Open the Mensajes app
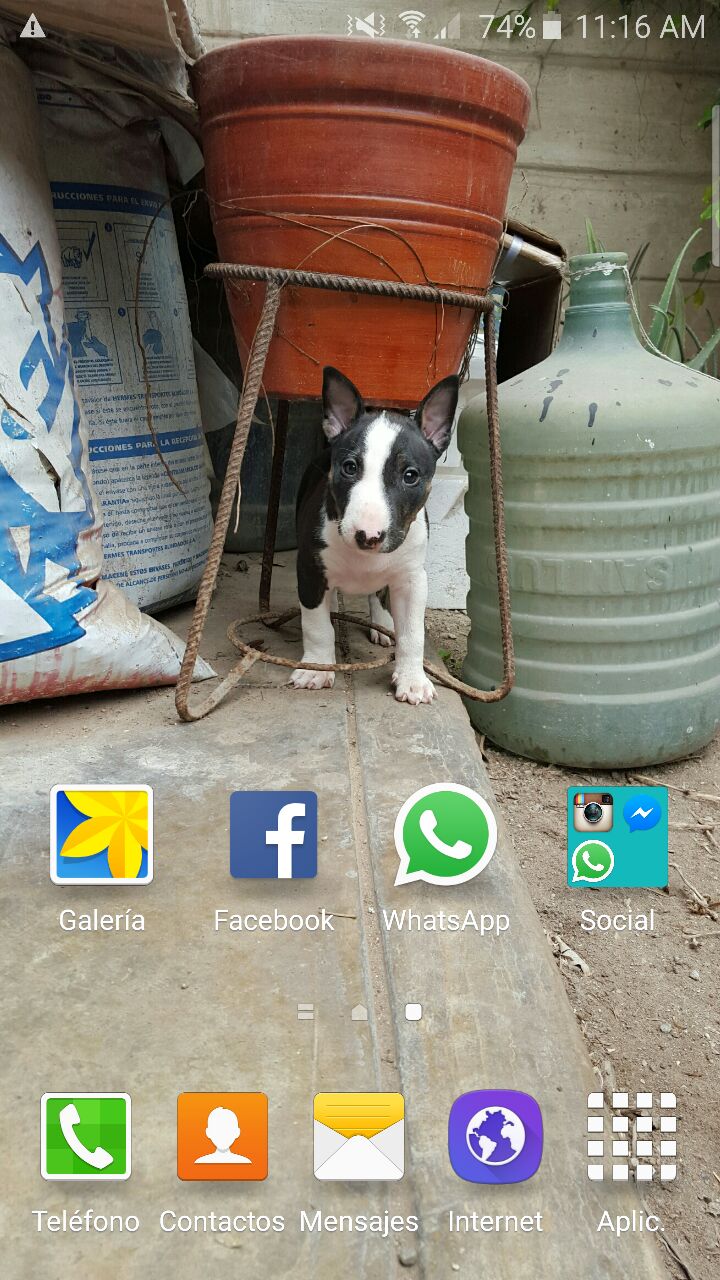Image resolution: width=720 pixels, height=1280 pixels. pyautogui.click(x=359, y=1137)
